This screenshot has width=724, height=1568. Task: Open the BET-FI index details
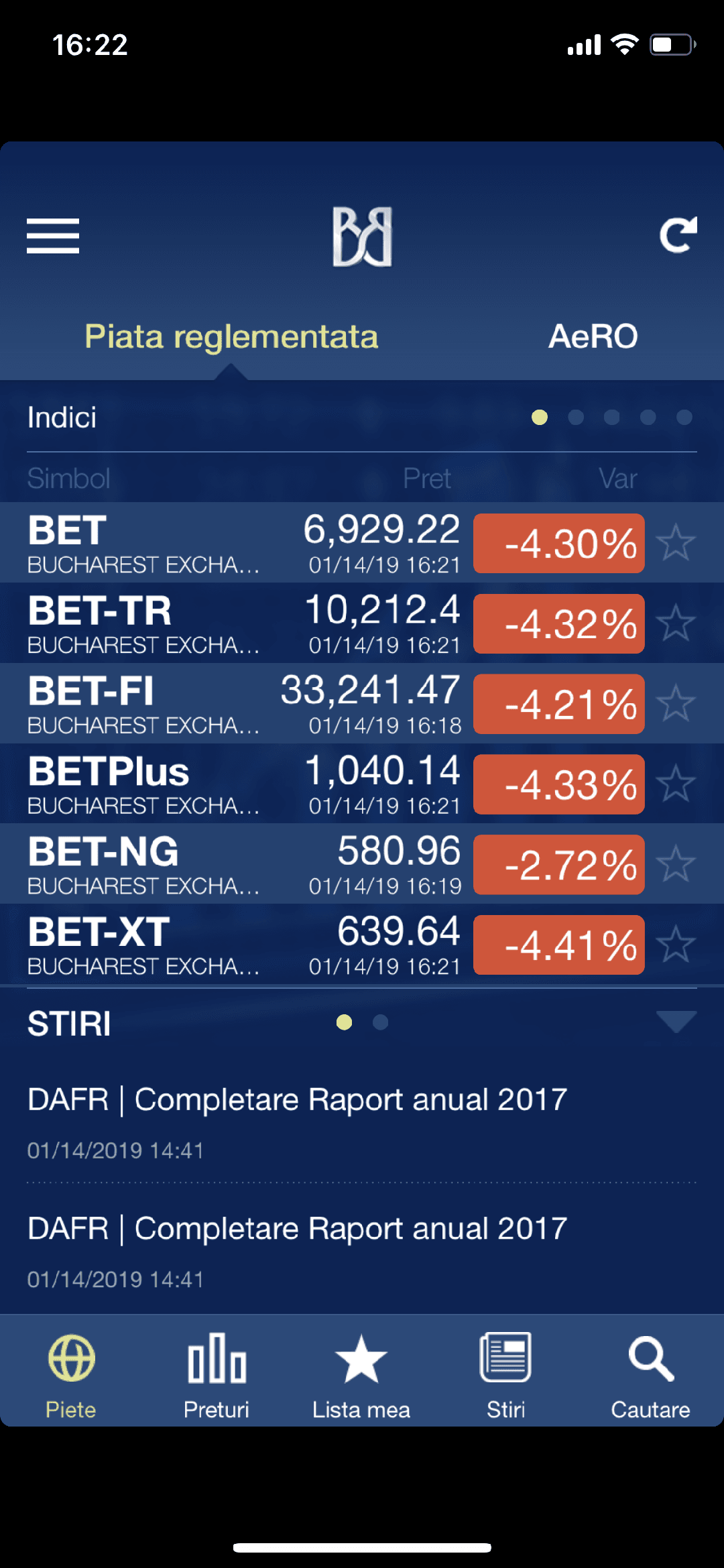pos(362,703)
